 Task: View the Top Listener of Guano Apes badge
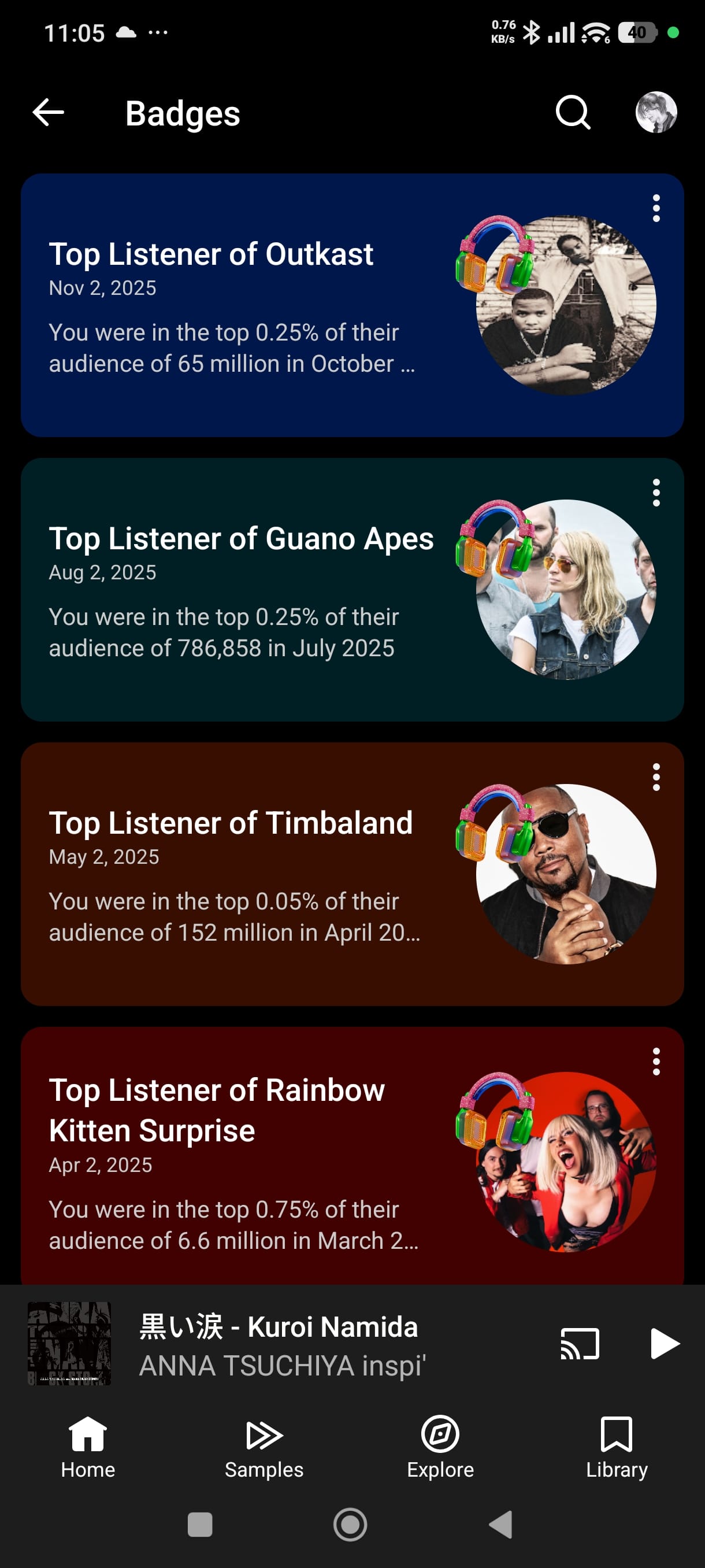point(243,589)
